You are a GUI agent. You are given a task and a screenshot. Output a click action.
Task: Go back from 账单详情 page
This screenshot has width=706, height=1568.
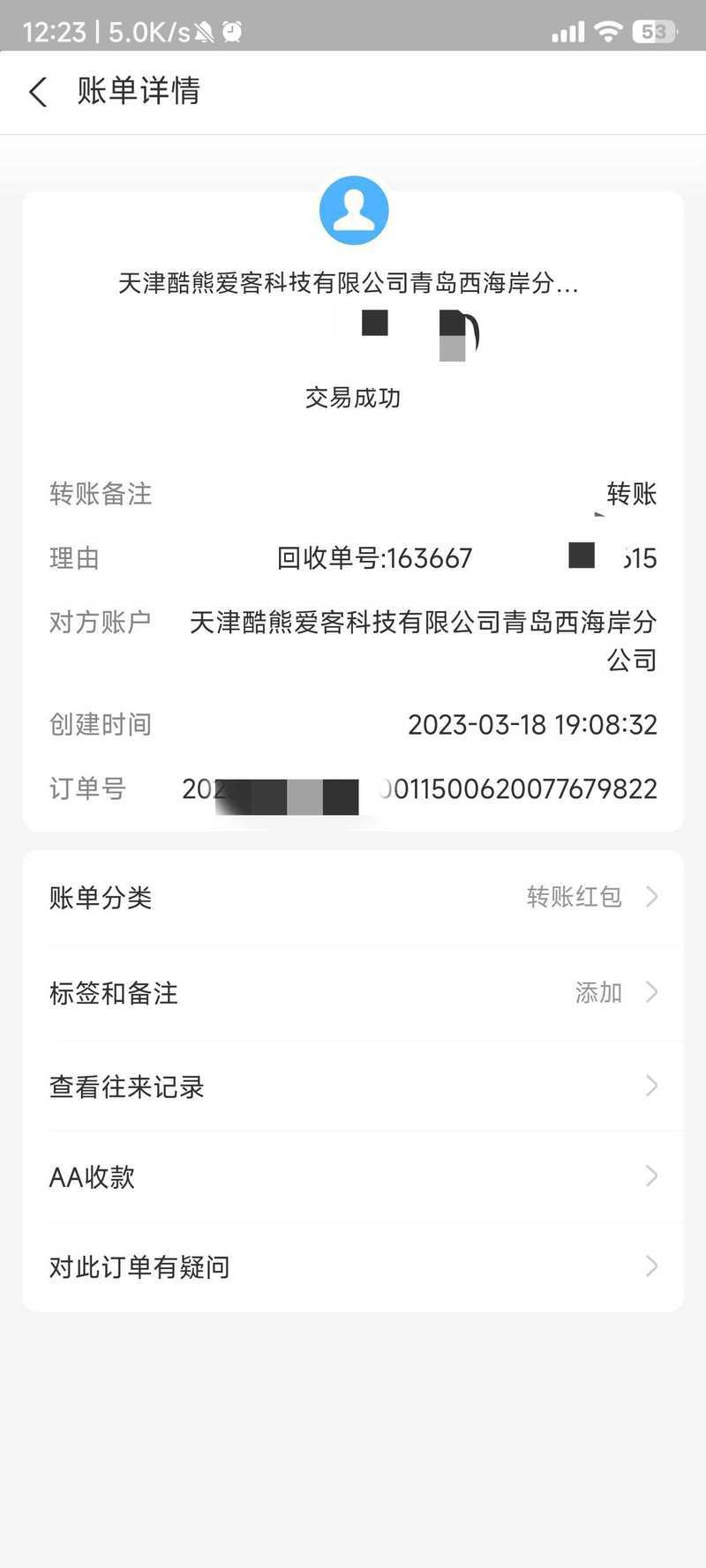(x=38, y=92)
